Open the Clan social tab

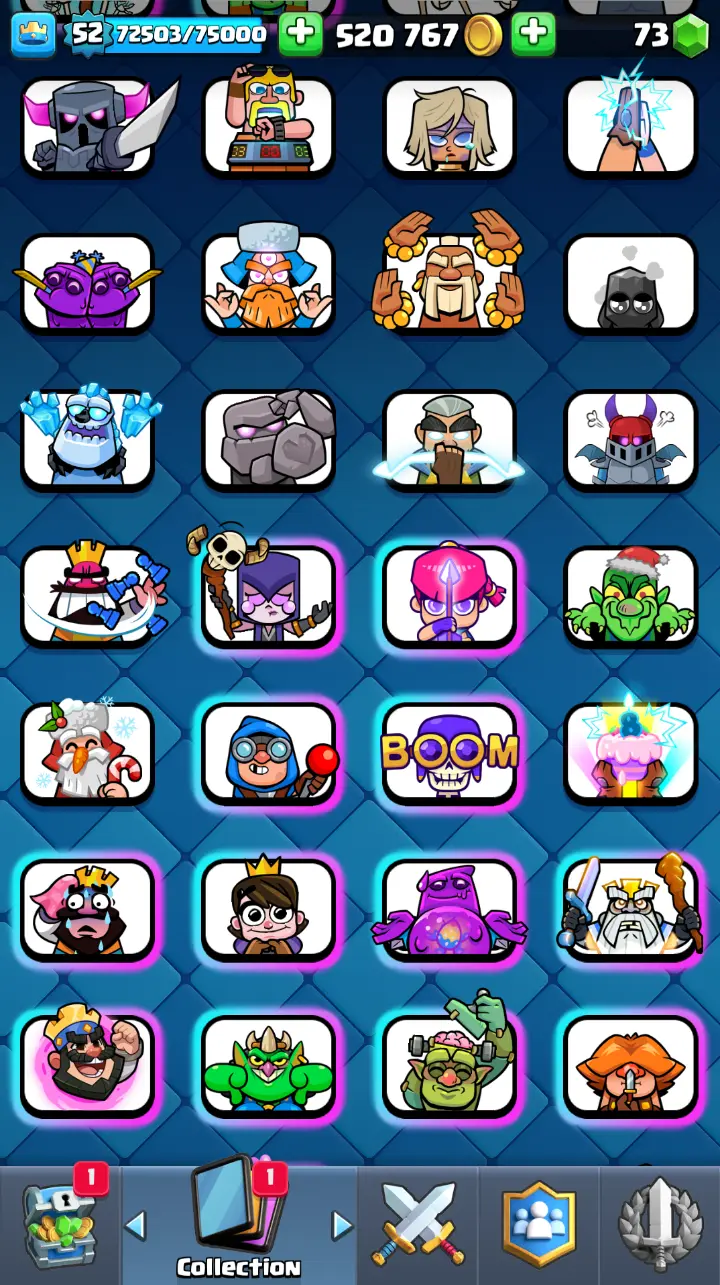tap(539, 1225)
